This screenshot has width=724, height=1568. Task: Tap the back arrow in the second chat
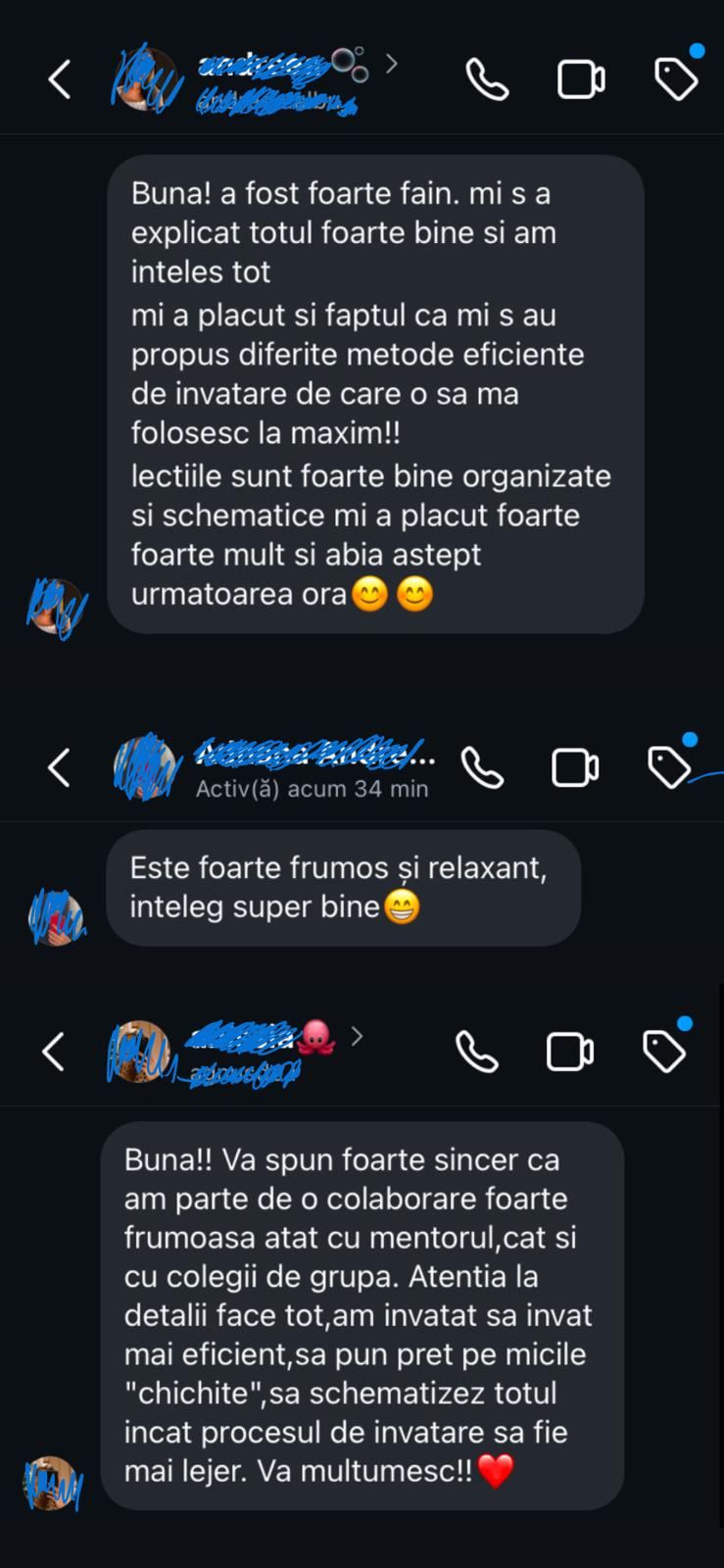pos(59,767)
